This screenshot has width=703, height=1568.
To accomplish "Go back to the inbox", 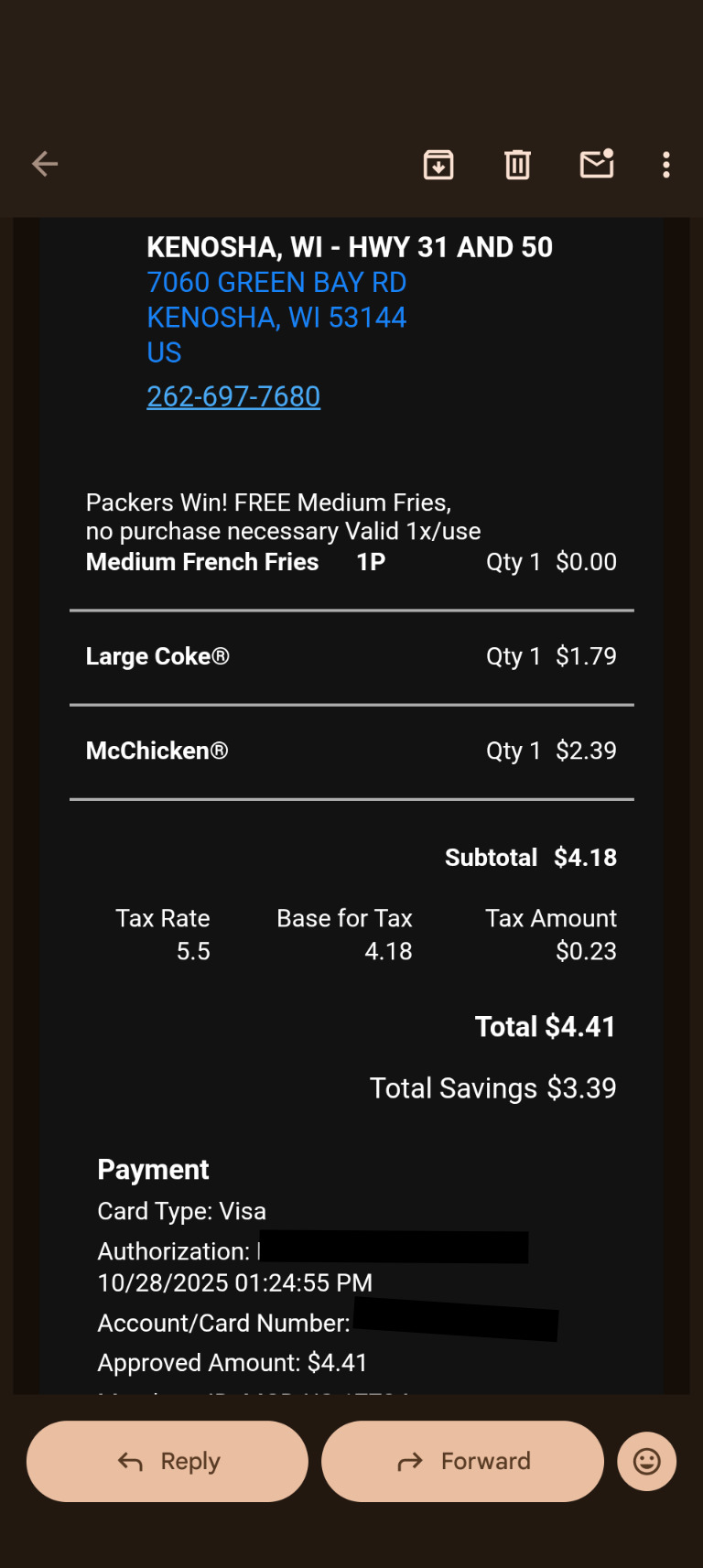I will tap(45, 165).
